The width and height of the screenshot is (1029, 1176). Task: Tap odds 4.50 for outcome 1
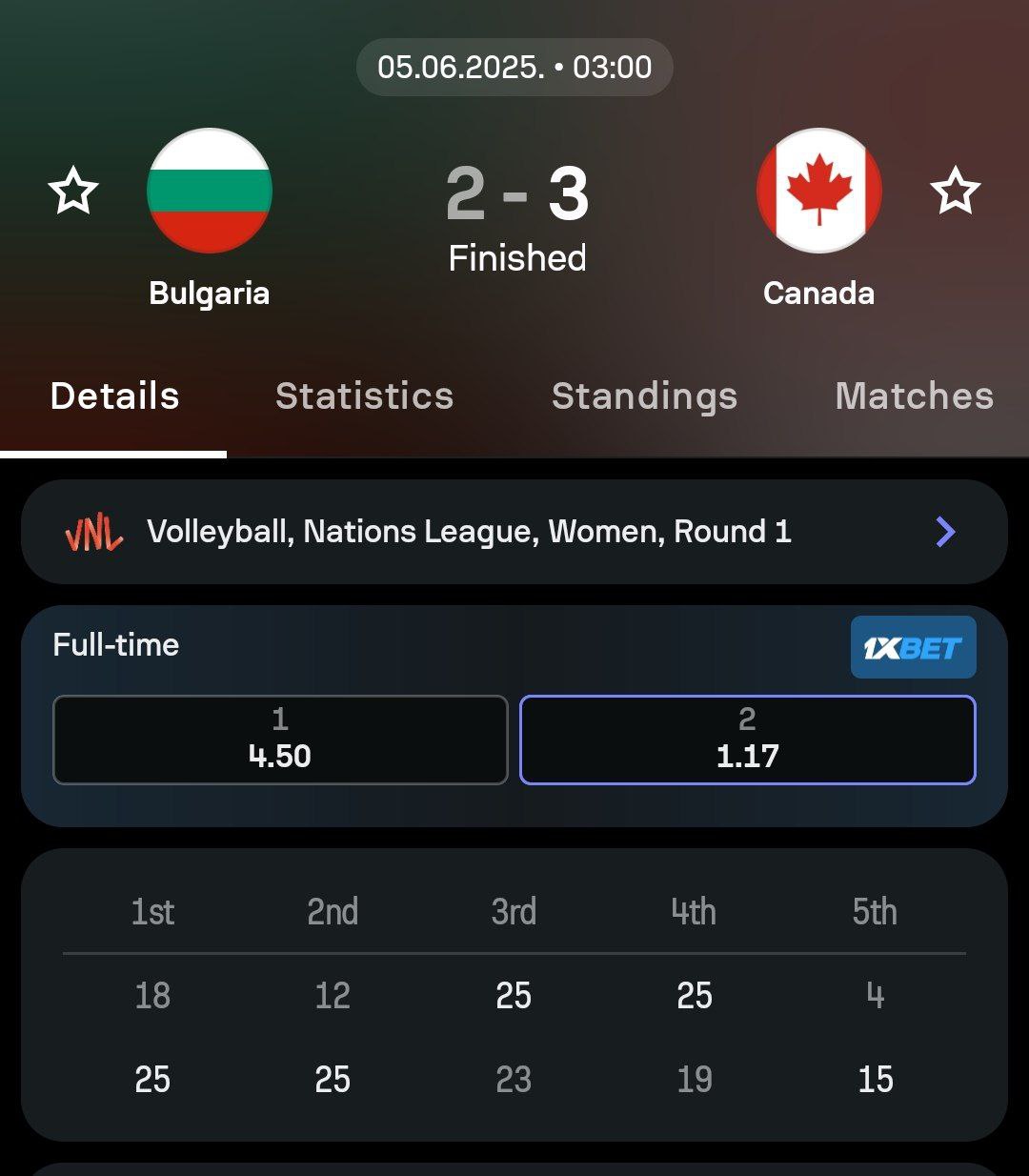point(280,740)
